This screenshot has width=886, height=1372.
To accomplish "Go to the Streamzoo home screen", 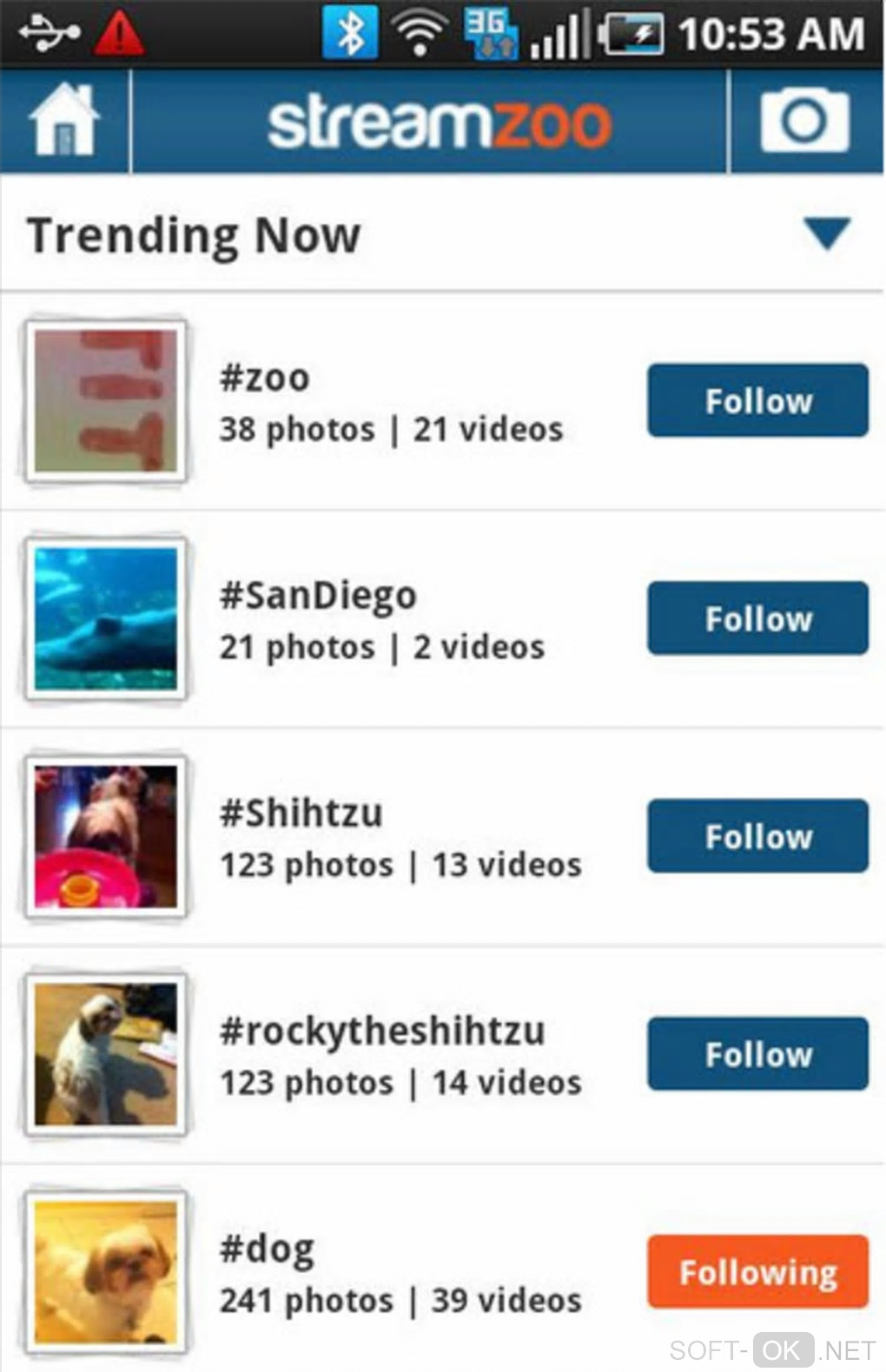I will coord(63,121).
